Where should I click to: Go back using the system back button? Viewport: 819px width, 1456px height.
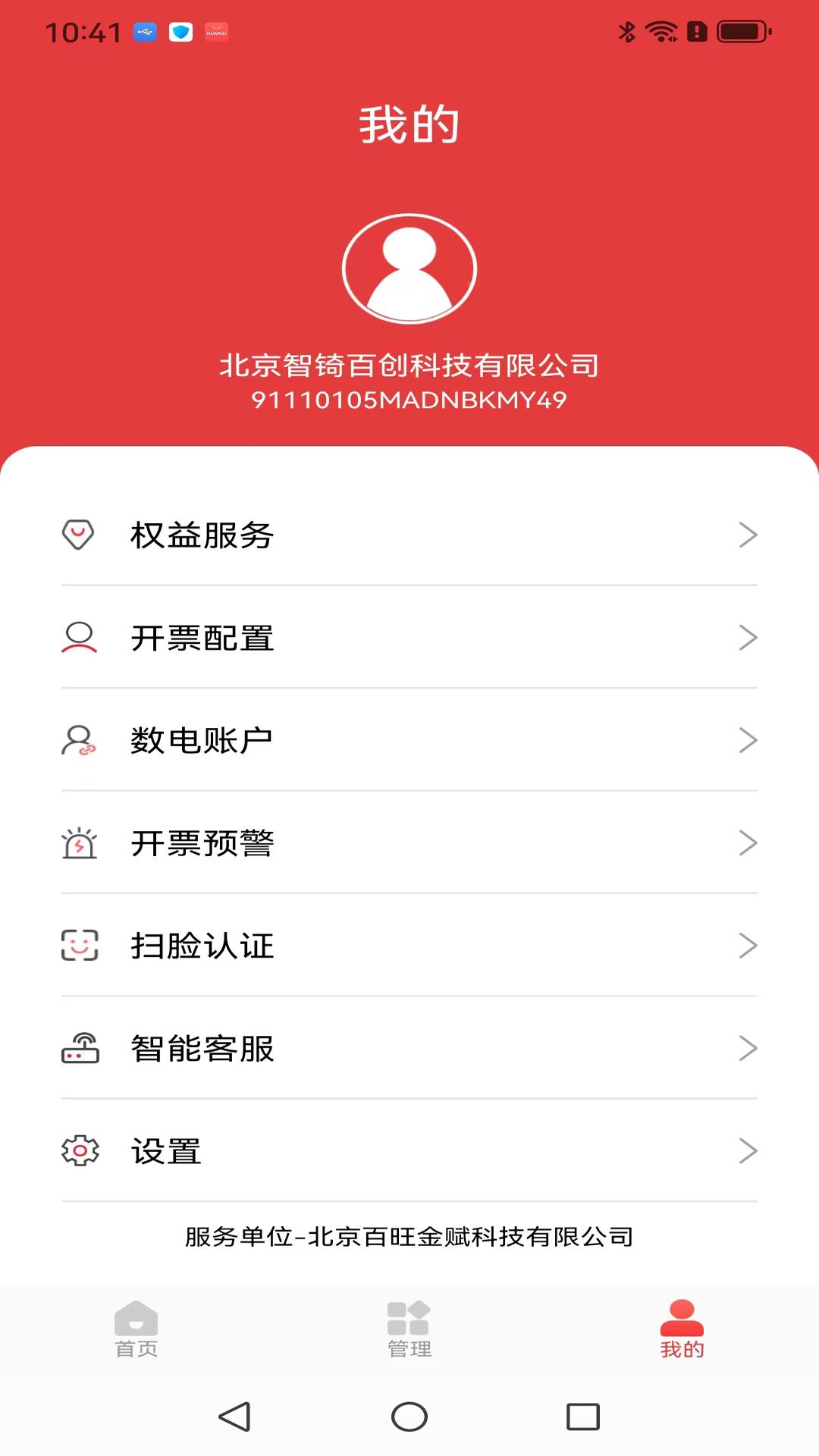coord(234,1417)
